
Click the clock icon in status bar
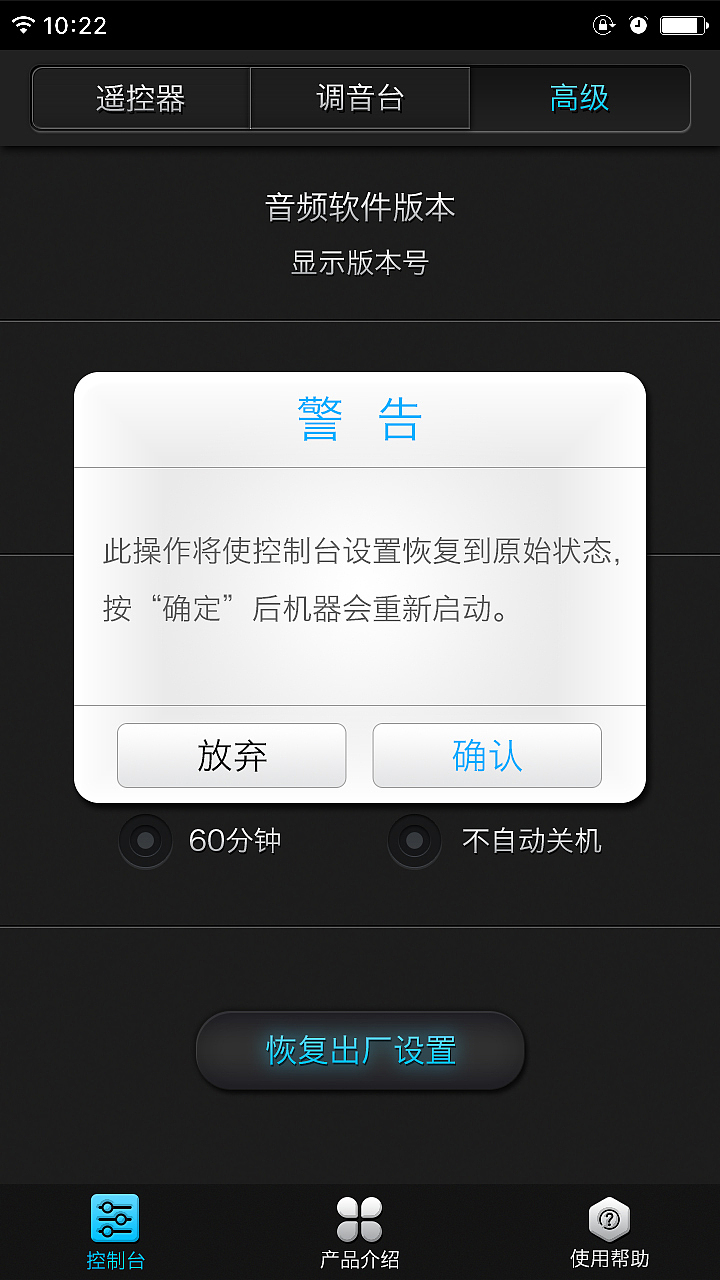637,25
